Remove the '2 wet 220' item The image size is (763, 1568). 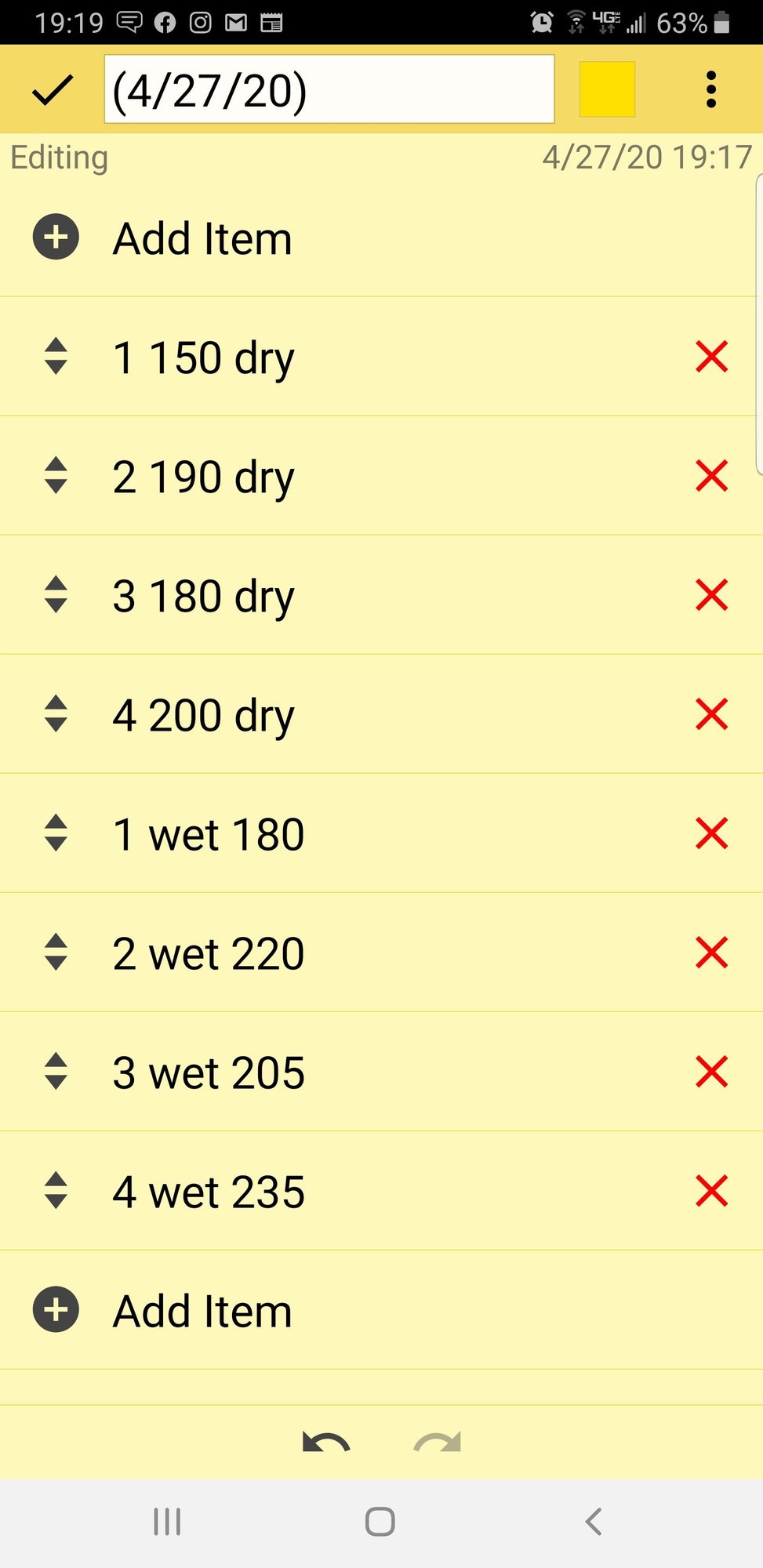coord(711,953)
